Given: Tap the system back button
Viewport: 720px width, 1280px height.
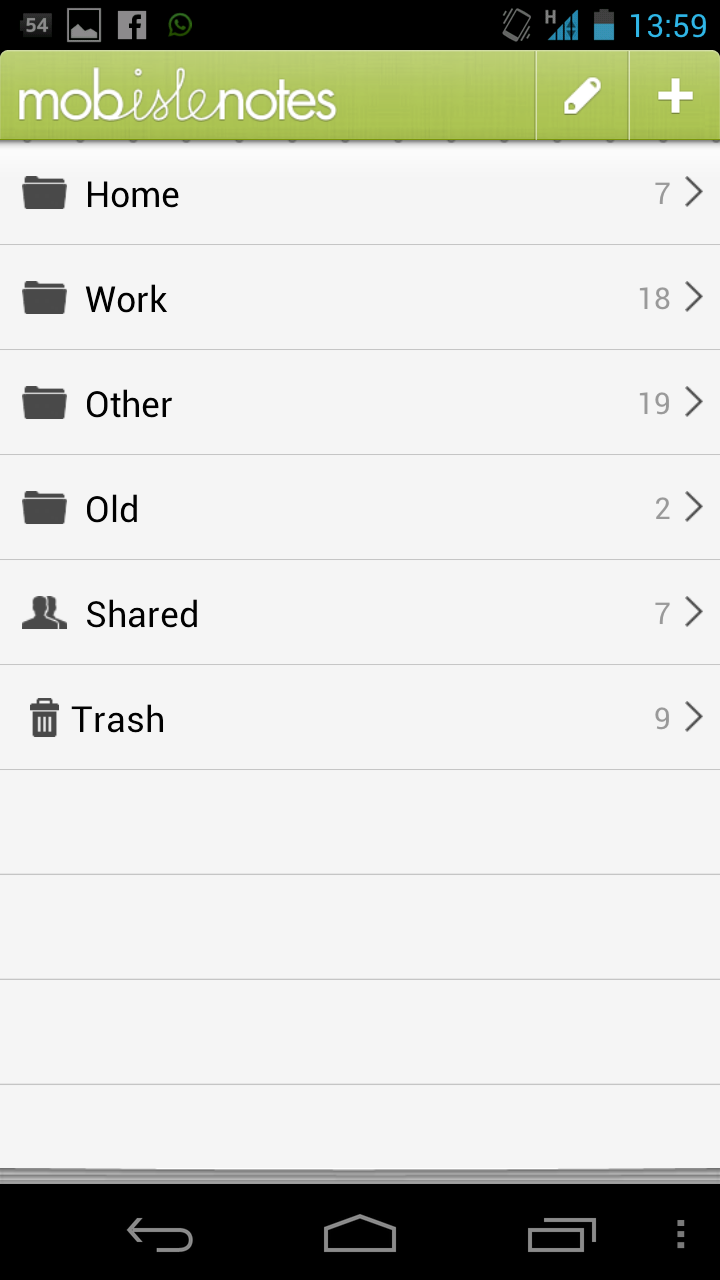Looking at the screenshot, I should (x=160, y=1234).
